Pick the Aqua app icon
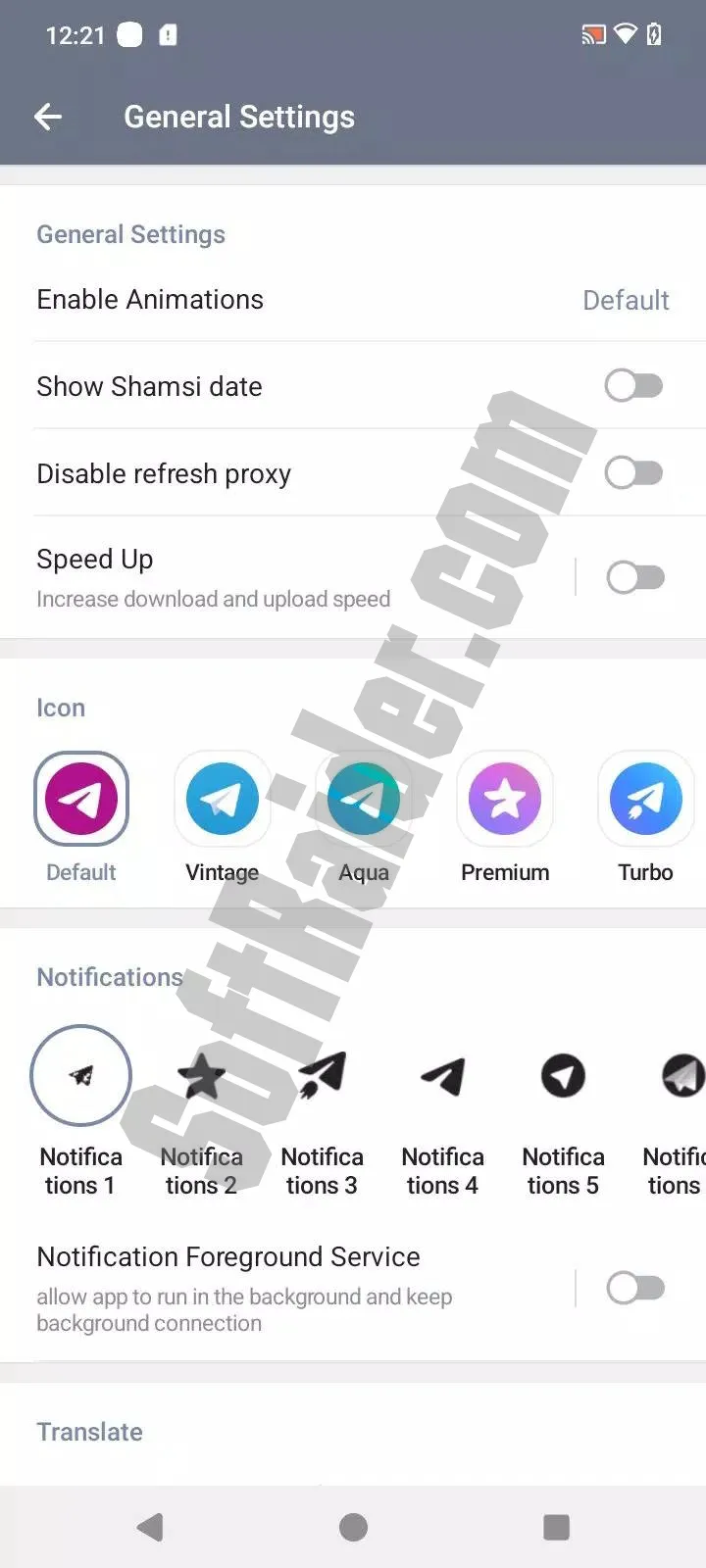The width and height of the screenshot is (706, 1568). (x=364, y=800)
